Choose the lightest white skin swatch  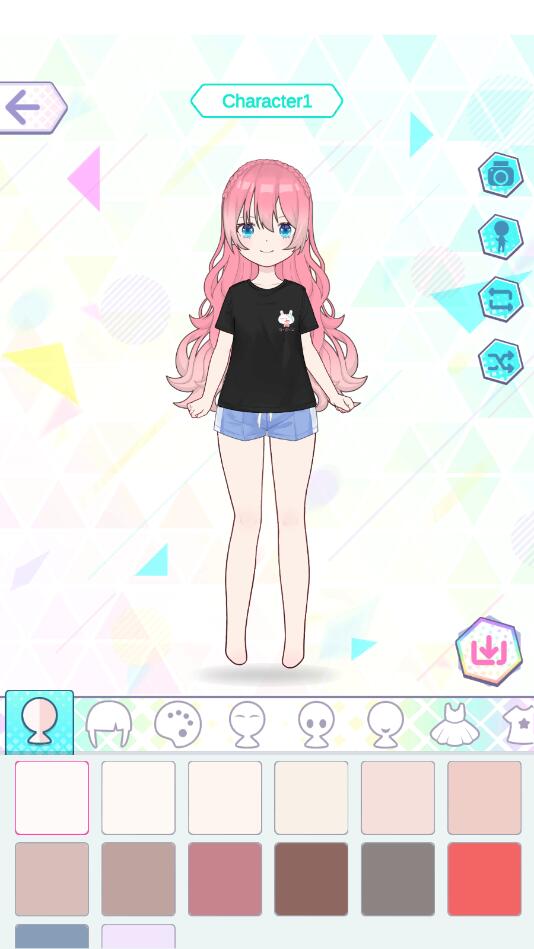click(52, 798)
